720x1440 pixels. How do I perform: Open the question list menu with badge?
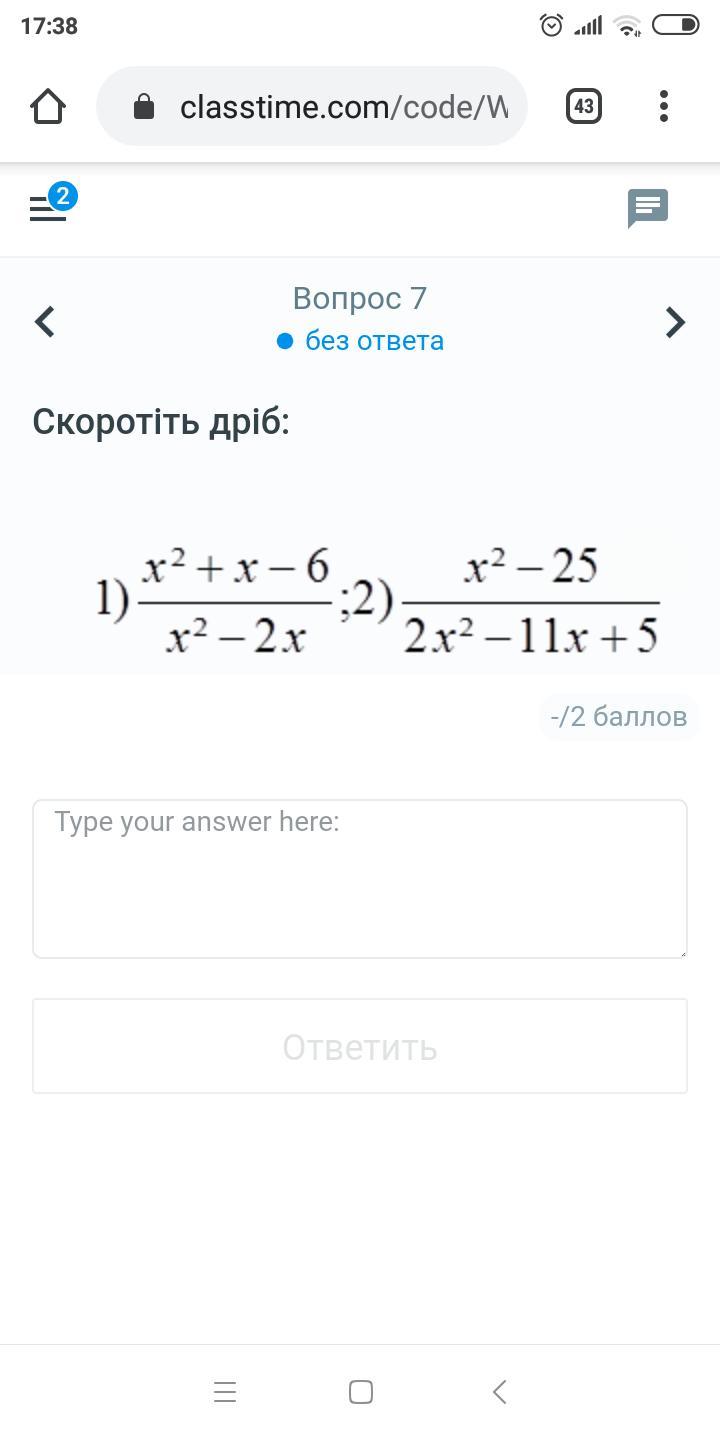[x=52, y=204]
